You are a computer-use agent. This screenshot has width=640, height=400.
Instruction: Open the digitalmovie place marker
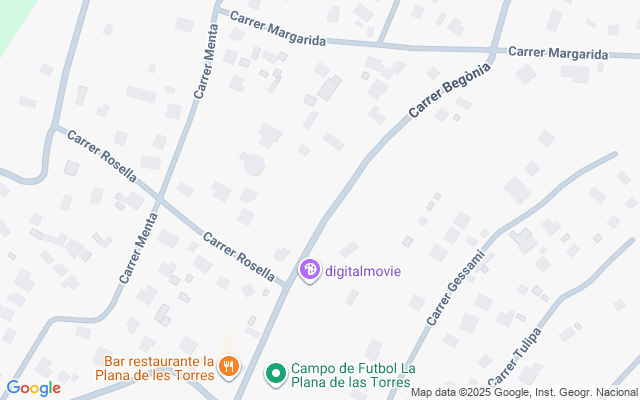click(310, 270)
